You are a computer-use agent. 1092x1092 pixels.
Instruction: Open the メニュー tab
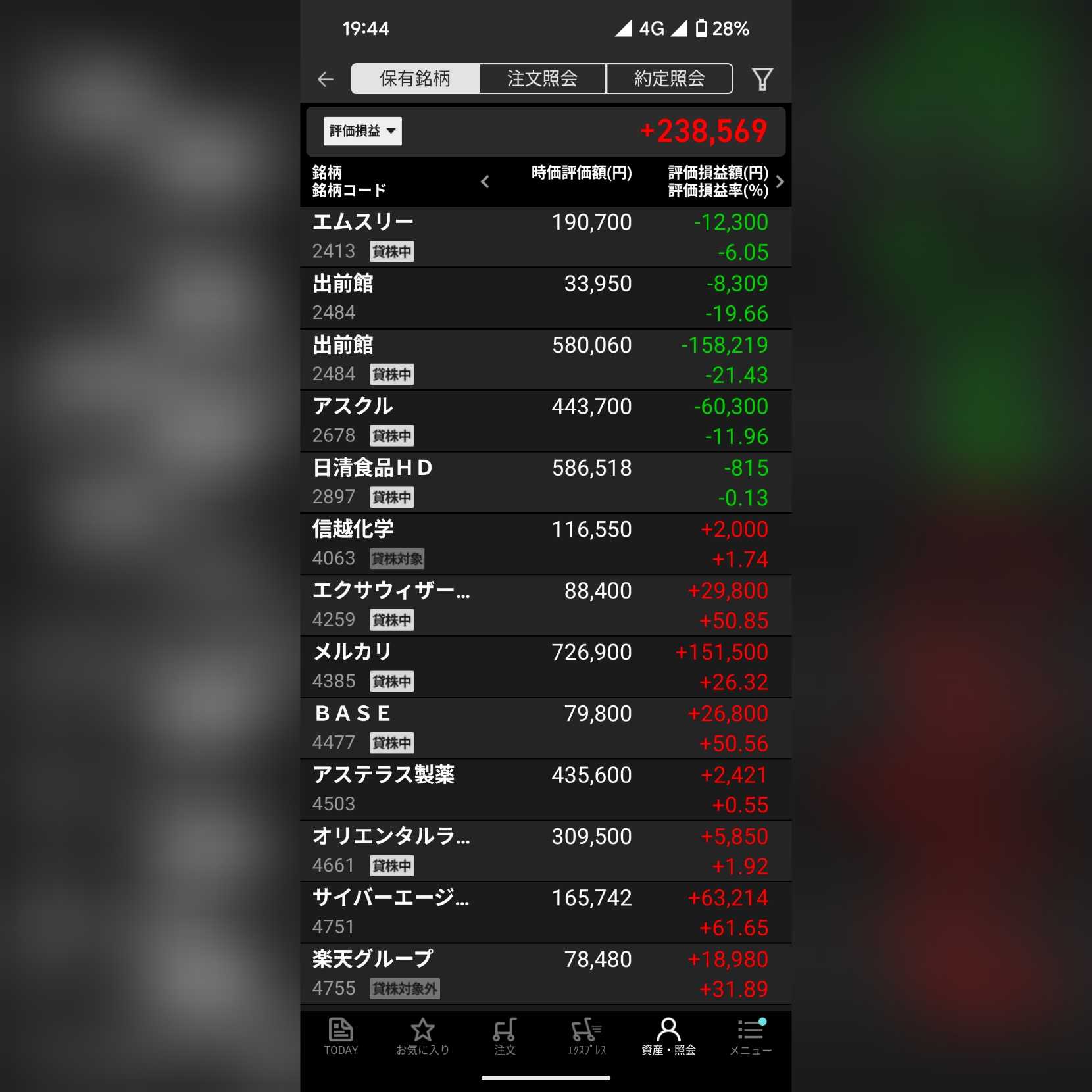(750, 1037)
